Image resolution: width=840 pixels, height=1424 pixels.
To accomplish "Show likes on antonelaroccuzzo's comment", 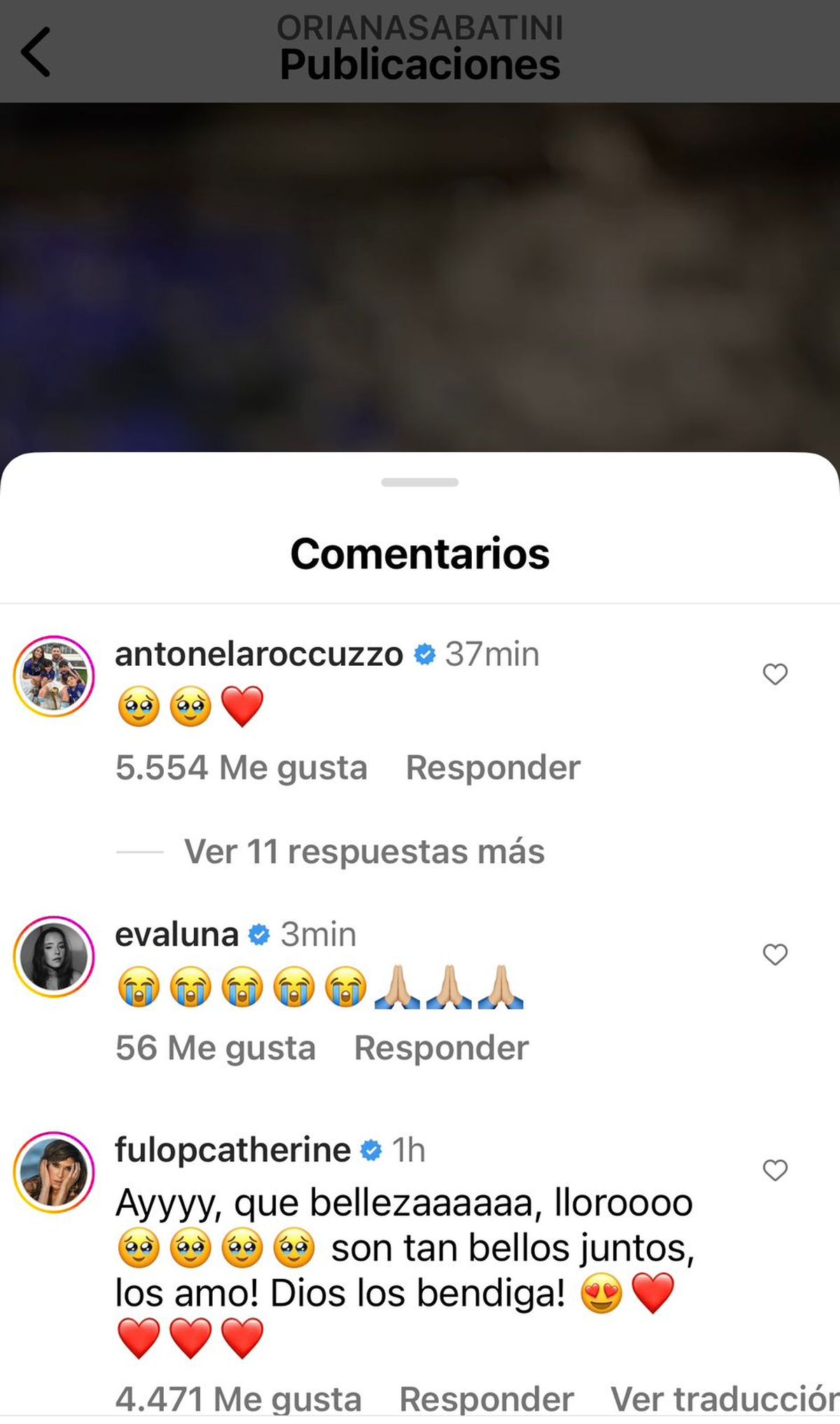I will coord(241,767).
